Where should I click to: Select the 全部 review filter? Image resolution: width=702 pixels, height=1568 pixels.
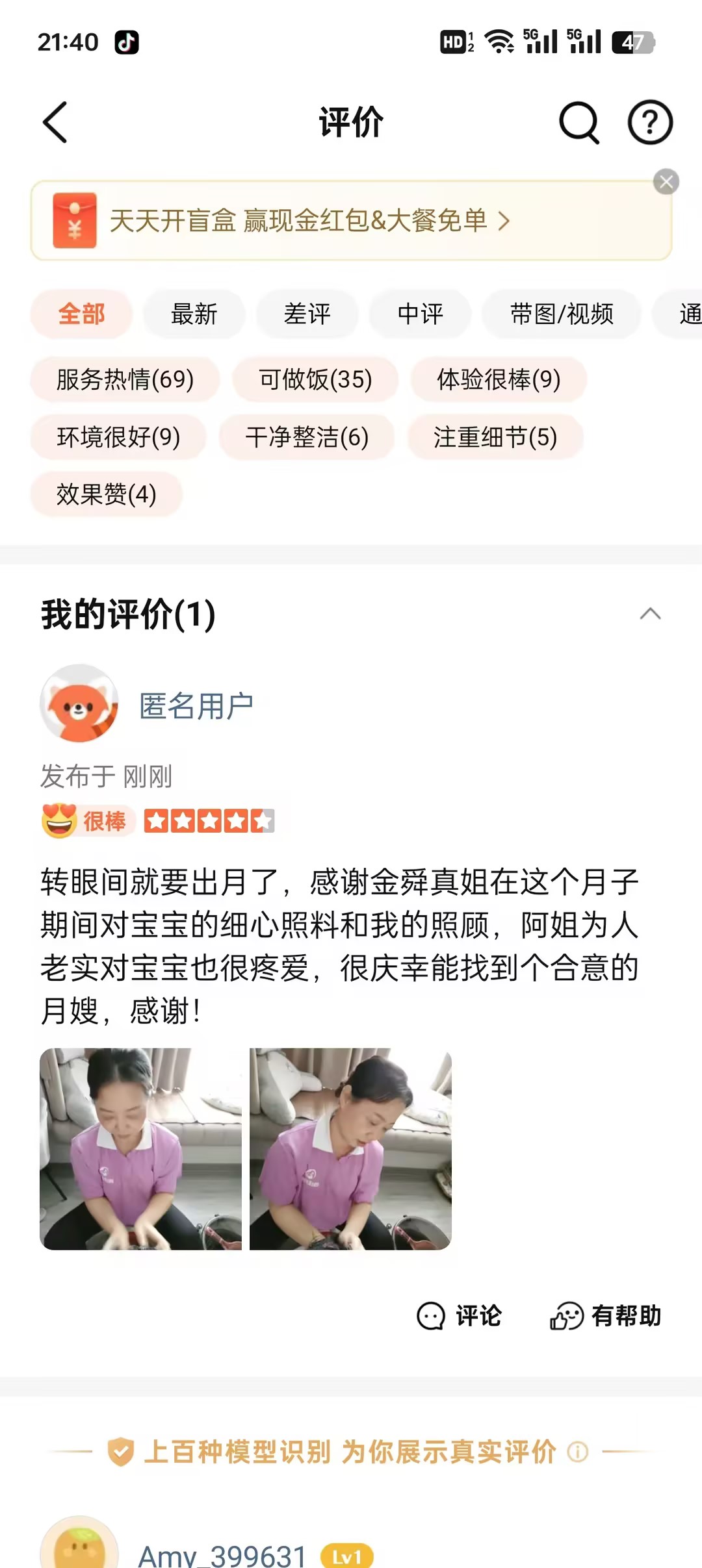click(81, 314)
